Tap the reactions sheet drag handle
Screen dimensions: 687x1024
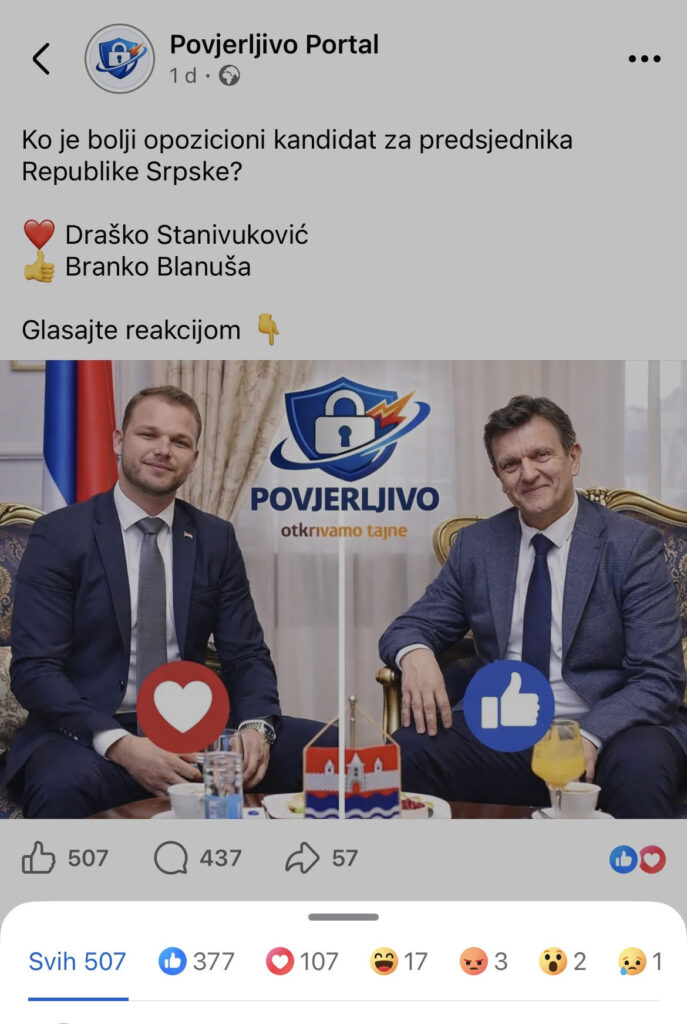coord(343,917)
